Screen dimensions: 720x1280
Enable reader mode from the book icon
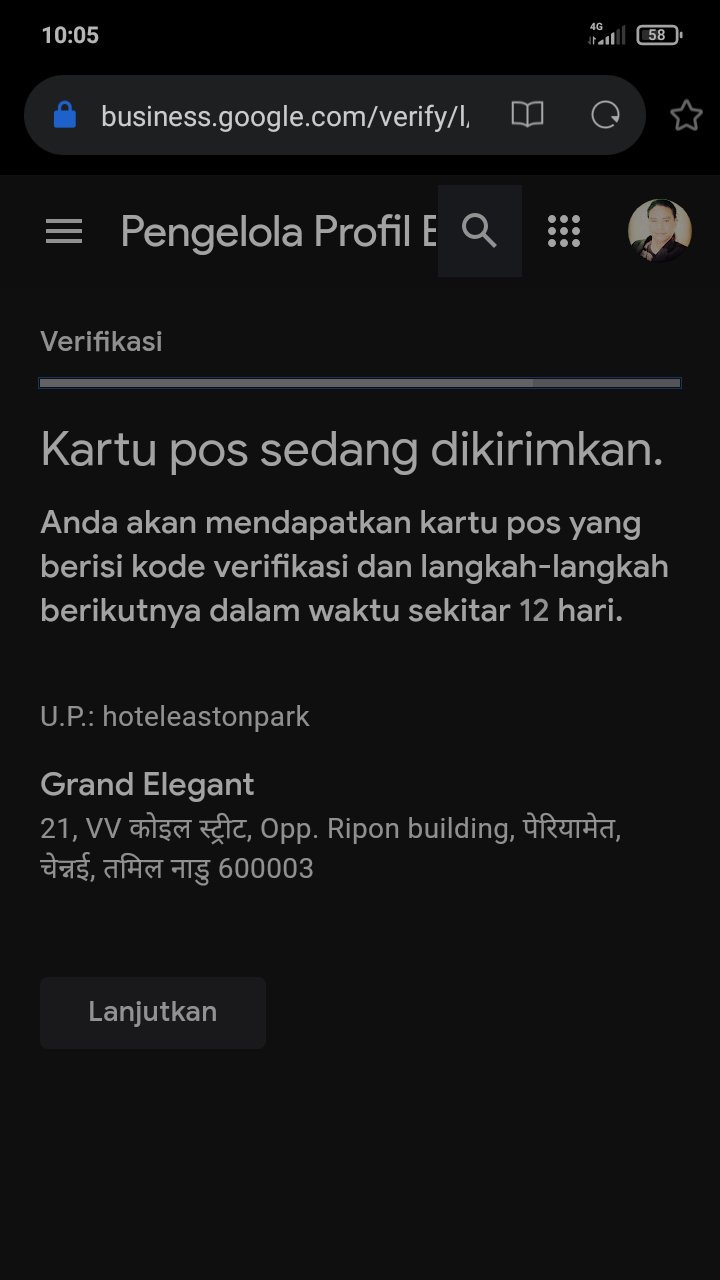[x=527, y=115]
